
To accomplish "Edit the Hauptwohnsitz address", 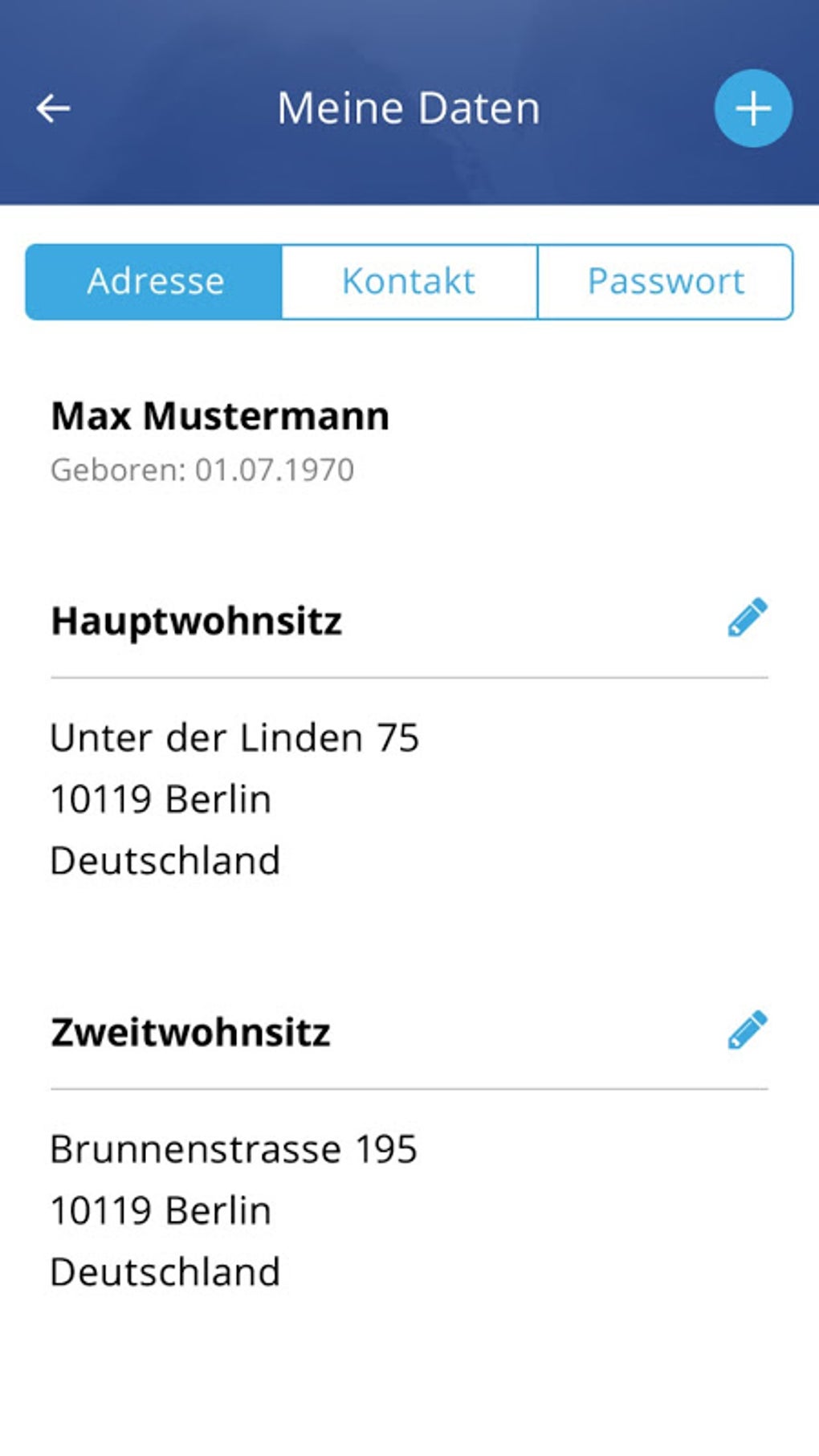I will [x=747, y=618].
